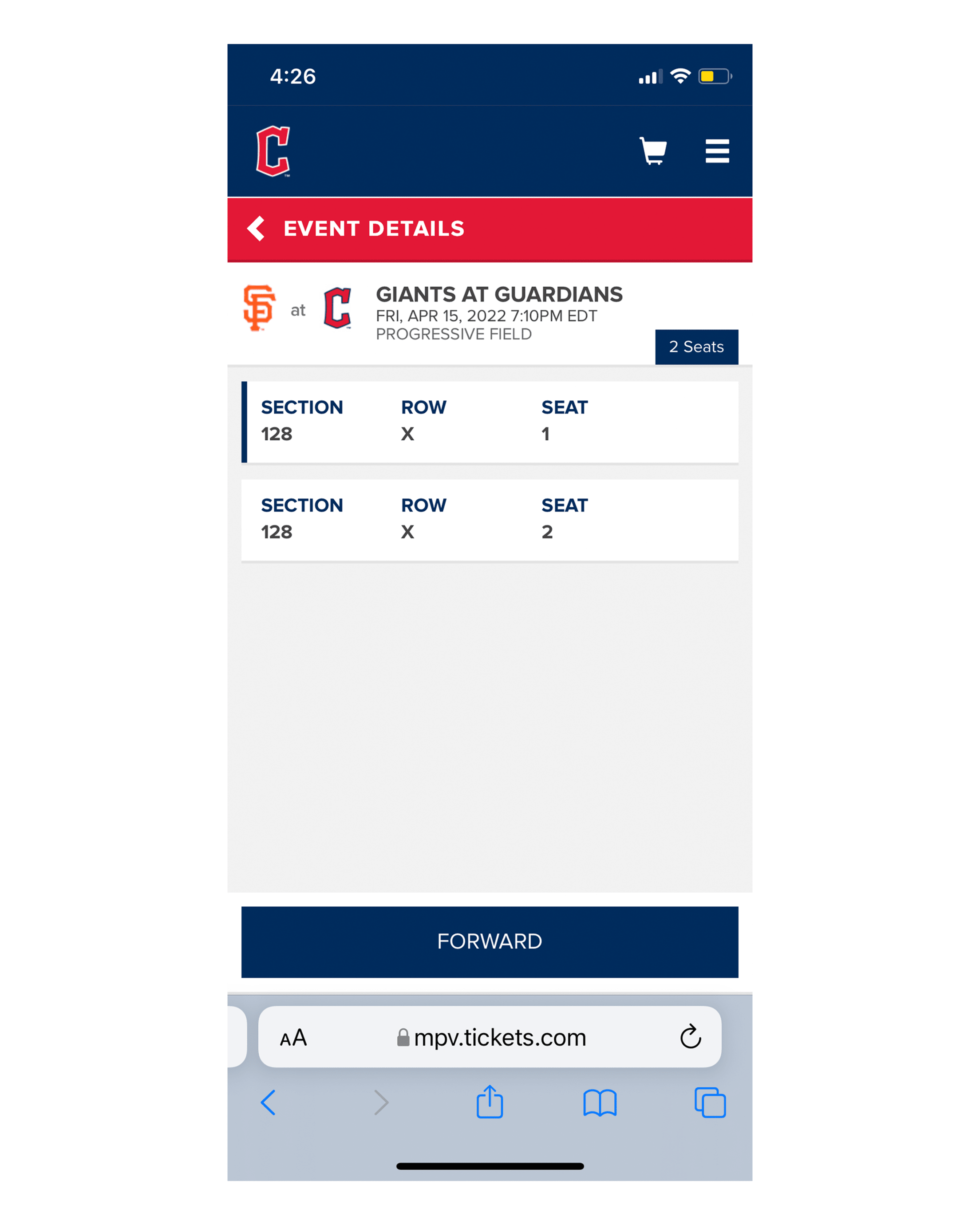This screenshot has height=1225, width=980.
Task: Tap the FORWARD button
Action: click(490, 941)
